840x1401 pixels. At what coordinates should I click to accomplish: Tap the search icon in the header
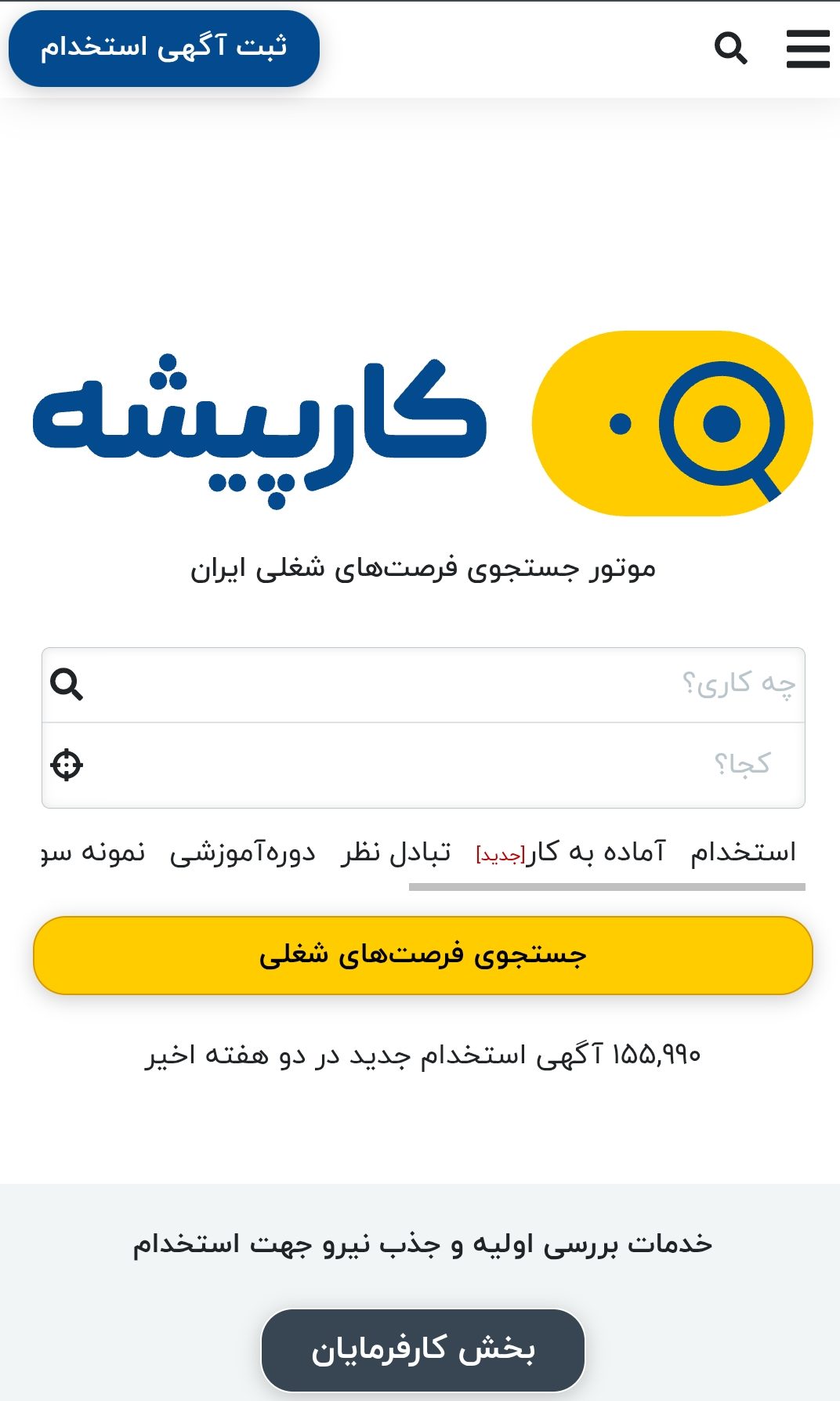point(730,49)
